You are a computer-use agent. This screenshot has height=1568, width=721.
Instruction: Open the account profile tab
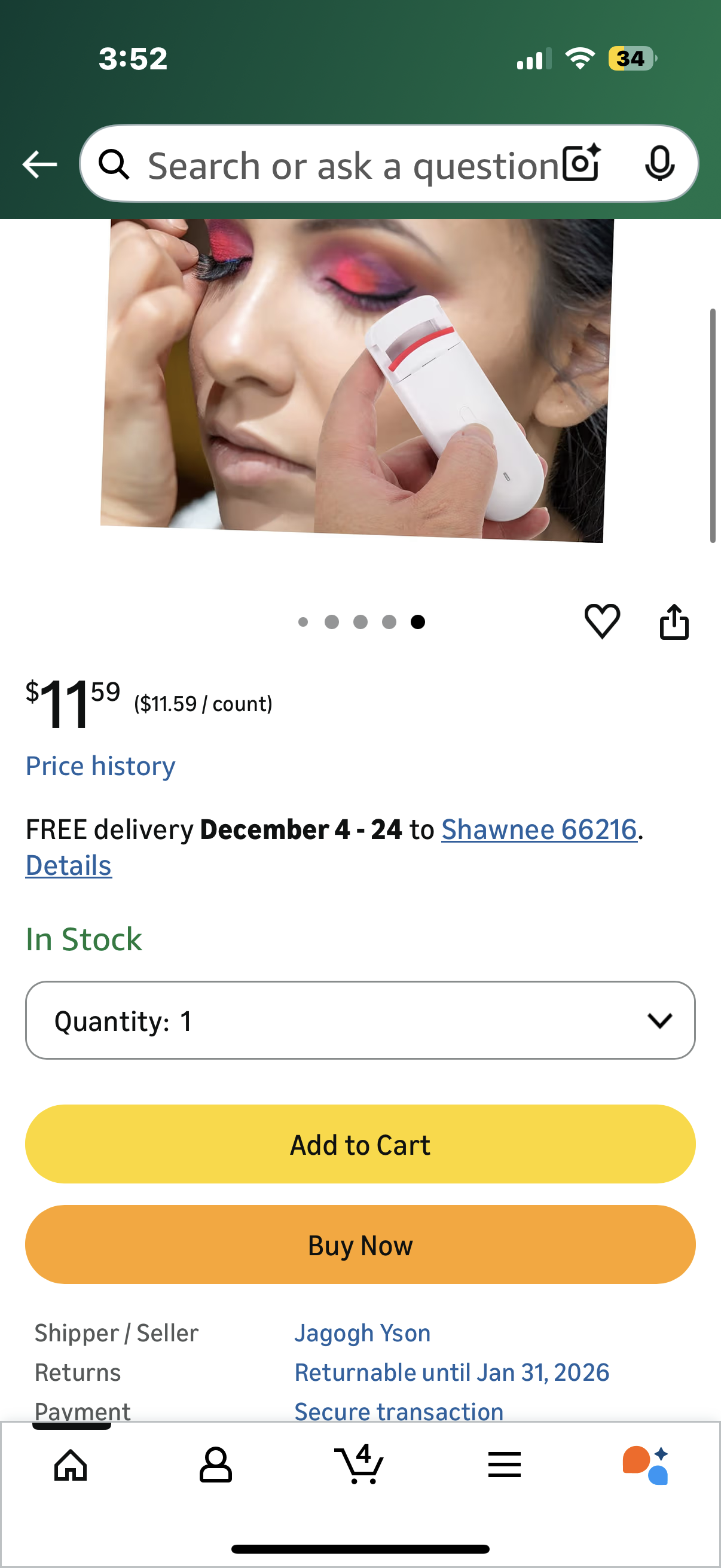coord(215,1465)
